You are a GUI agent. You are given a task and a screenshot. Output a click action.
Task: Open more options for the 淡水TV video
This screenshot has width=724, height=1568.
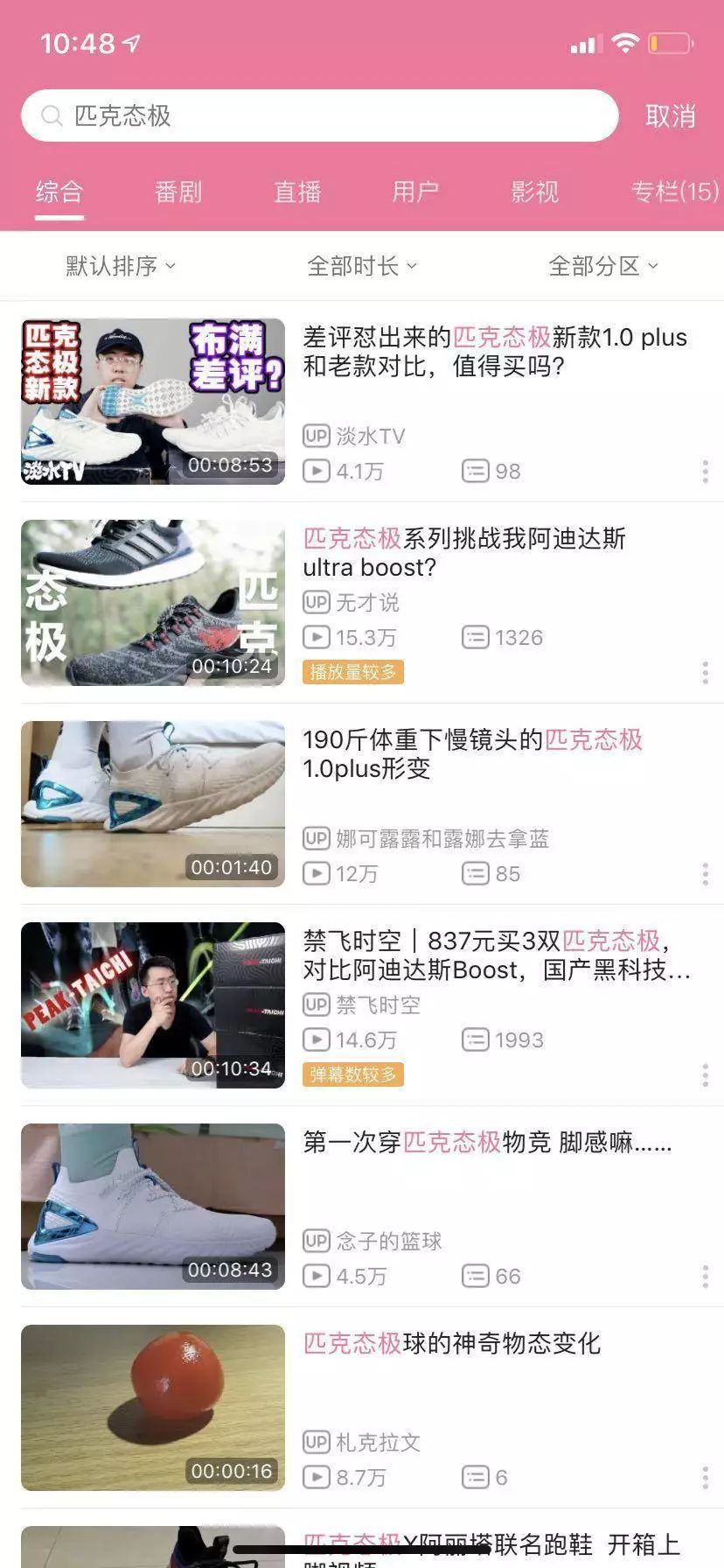[x=705, y=472]
